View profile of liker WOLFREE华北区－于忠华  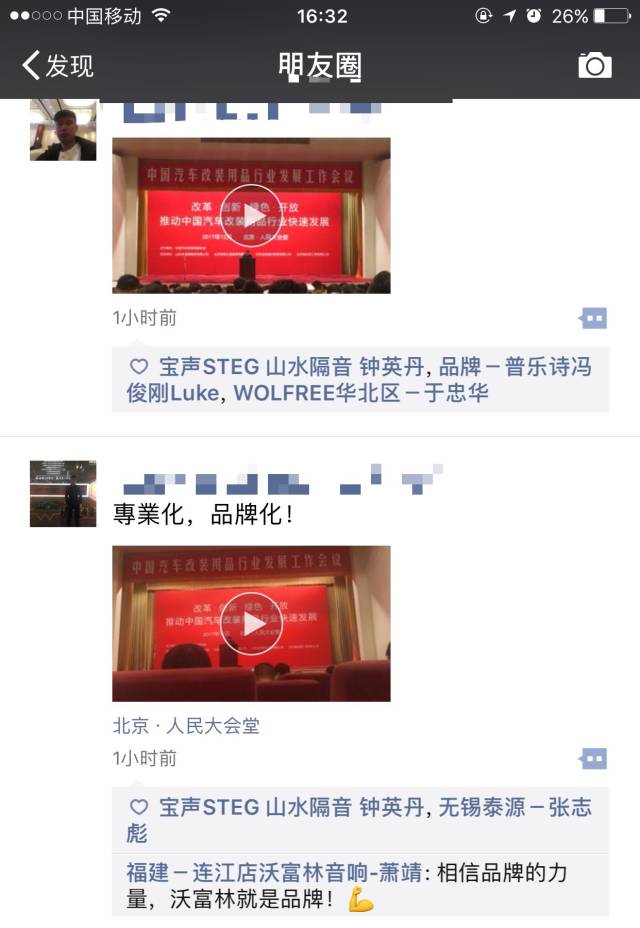click(361, 394)
